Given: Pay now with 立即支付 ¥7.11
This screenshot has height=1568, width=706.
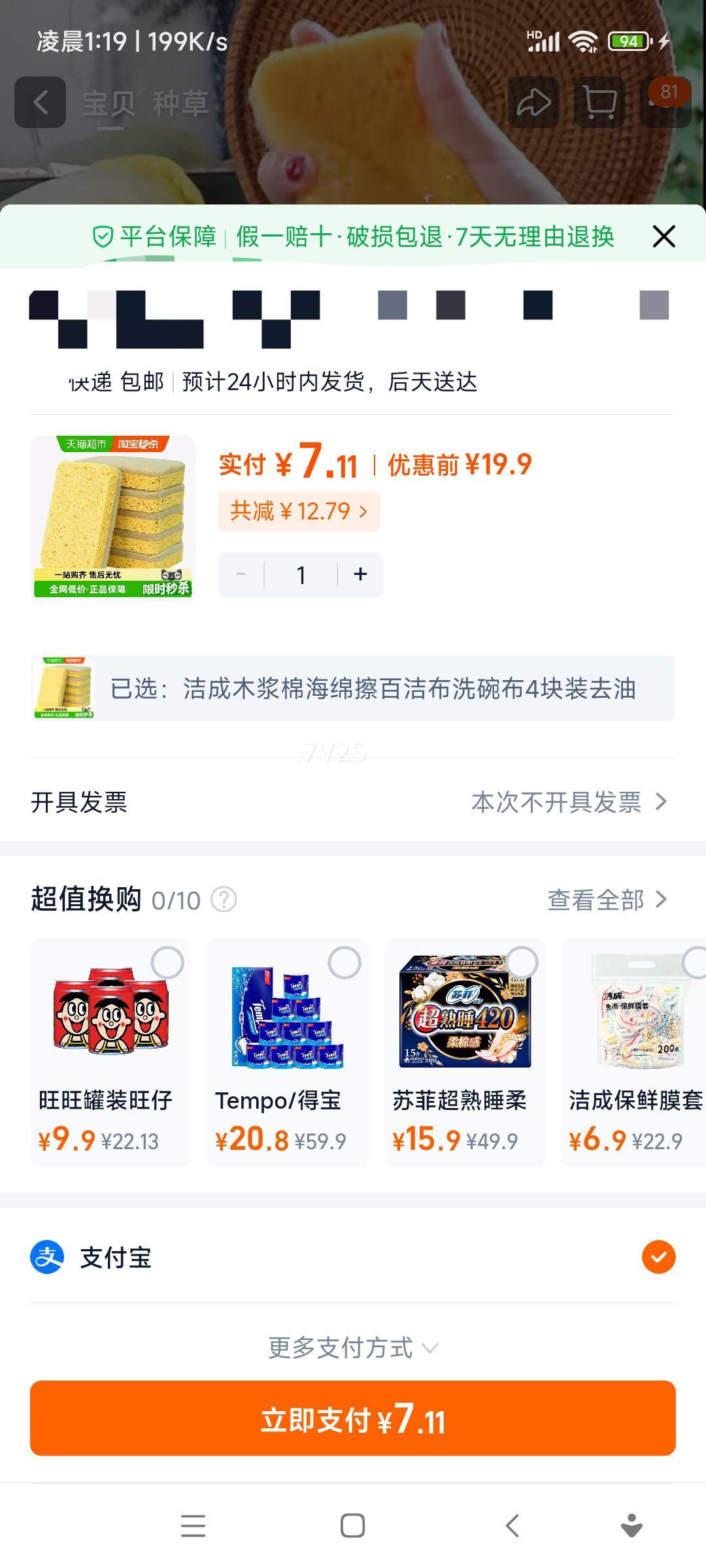Looking at the screenshot, I should 353,1418.
